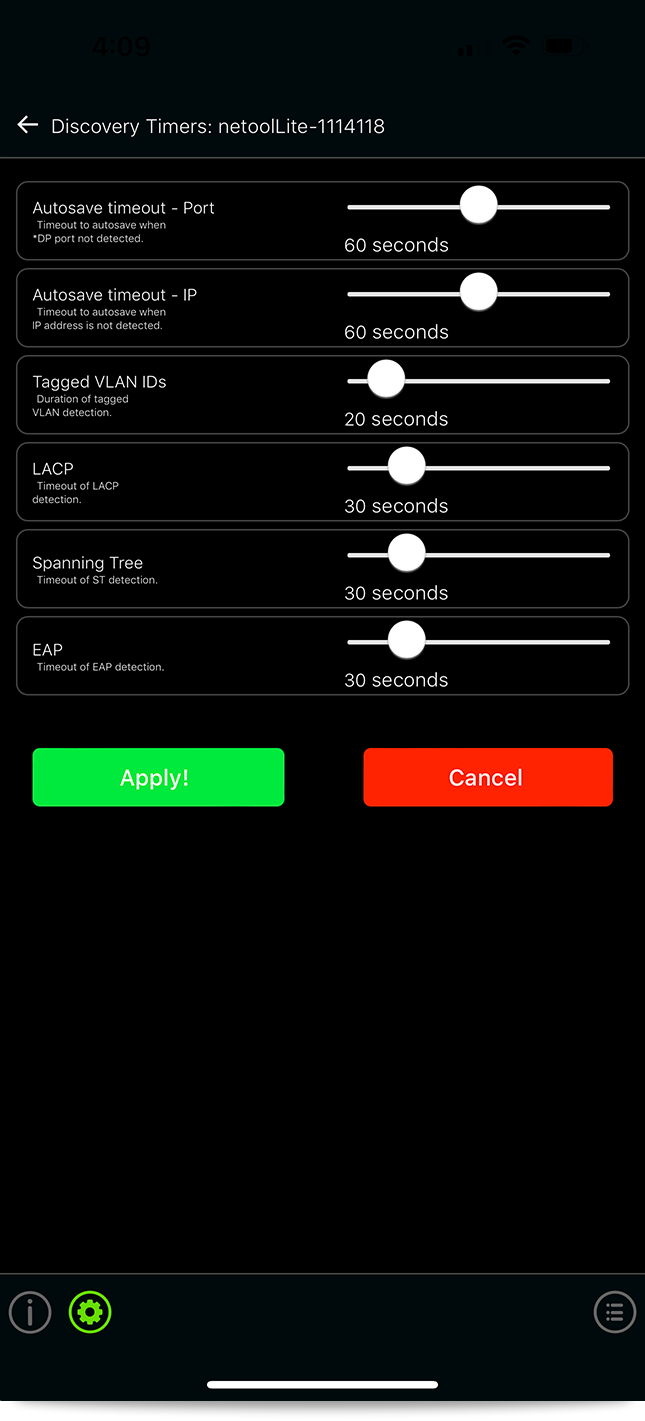Tap the LACP timeout slider

[478, 467]
